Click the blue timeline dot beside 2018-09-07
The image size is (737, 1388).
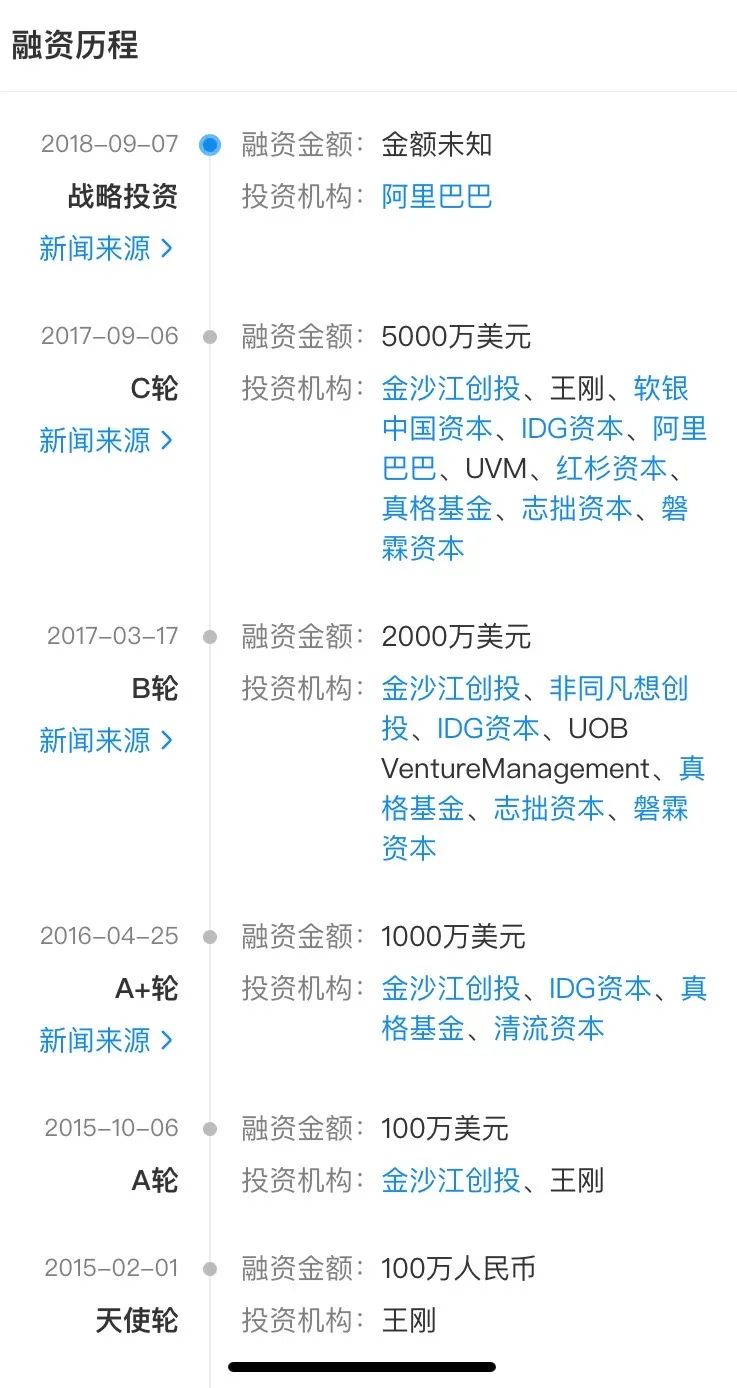(x=210, y=145)
